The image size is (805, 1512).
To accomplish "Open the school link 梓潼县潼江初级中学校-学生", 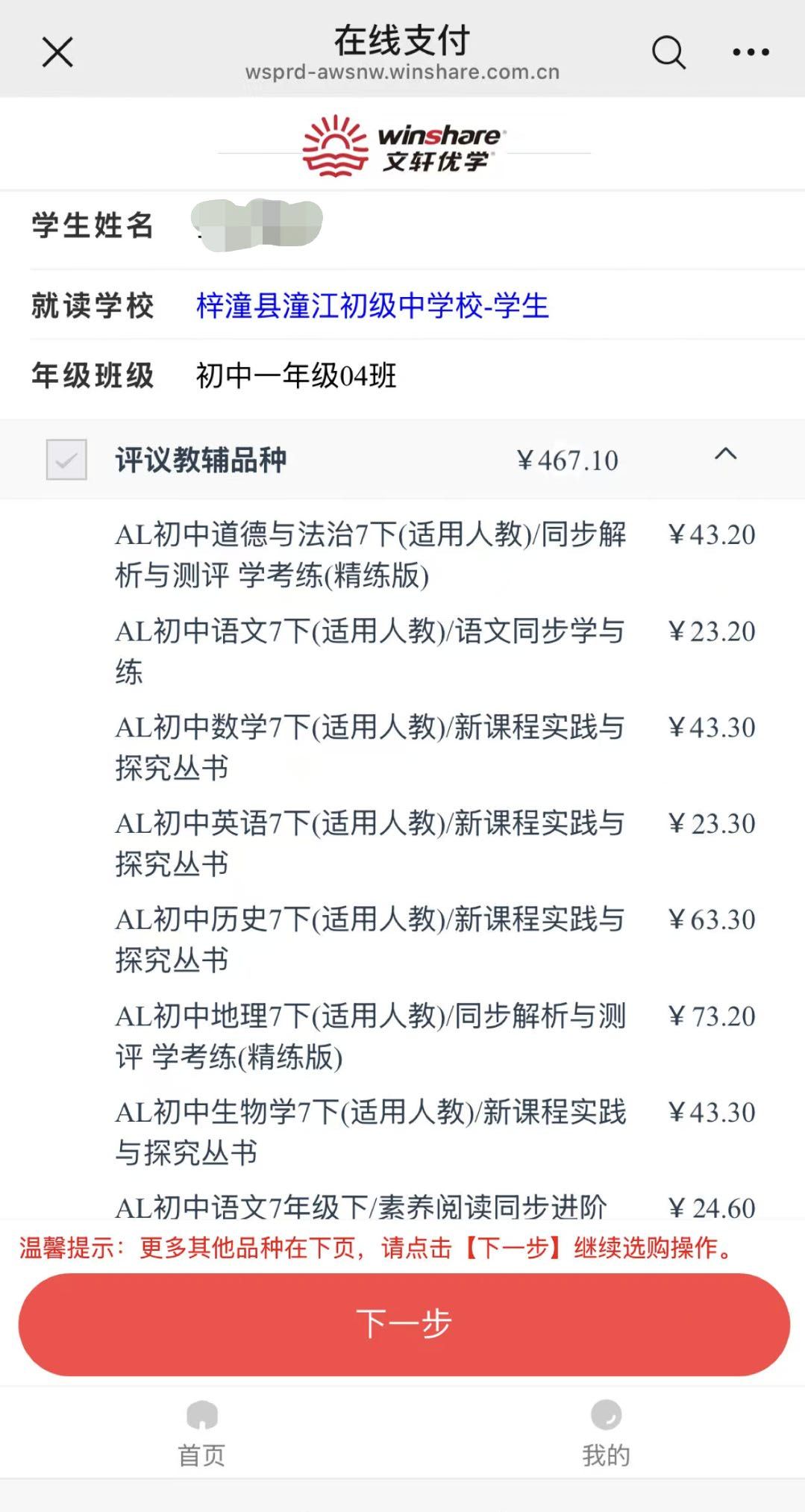I will click(372, 306).
